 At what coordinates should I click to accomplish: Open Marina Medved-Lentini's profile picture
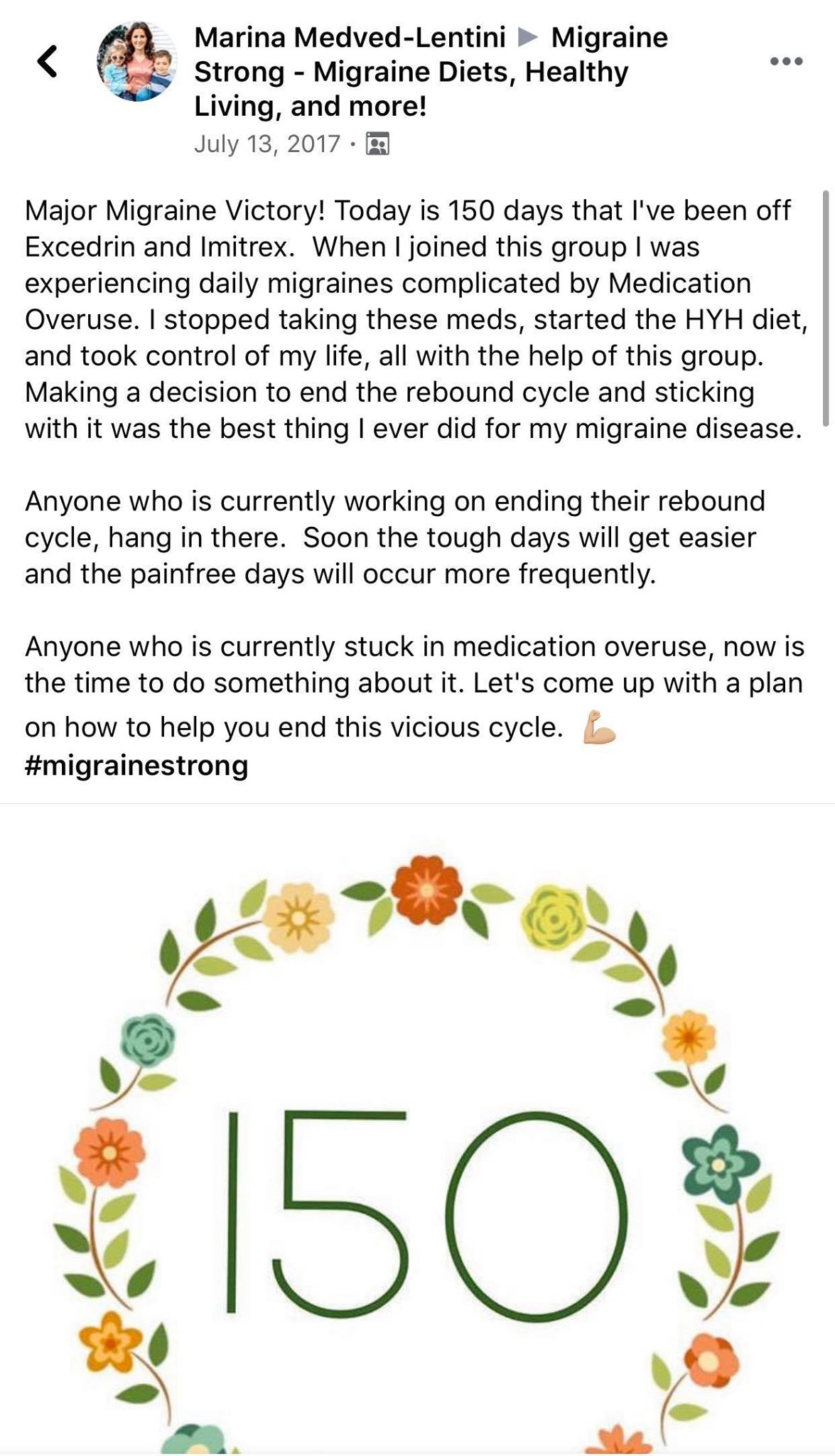click(137, 61)
